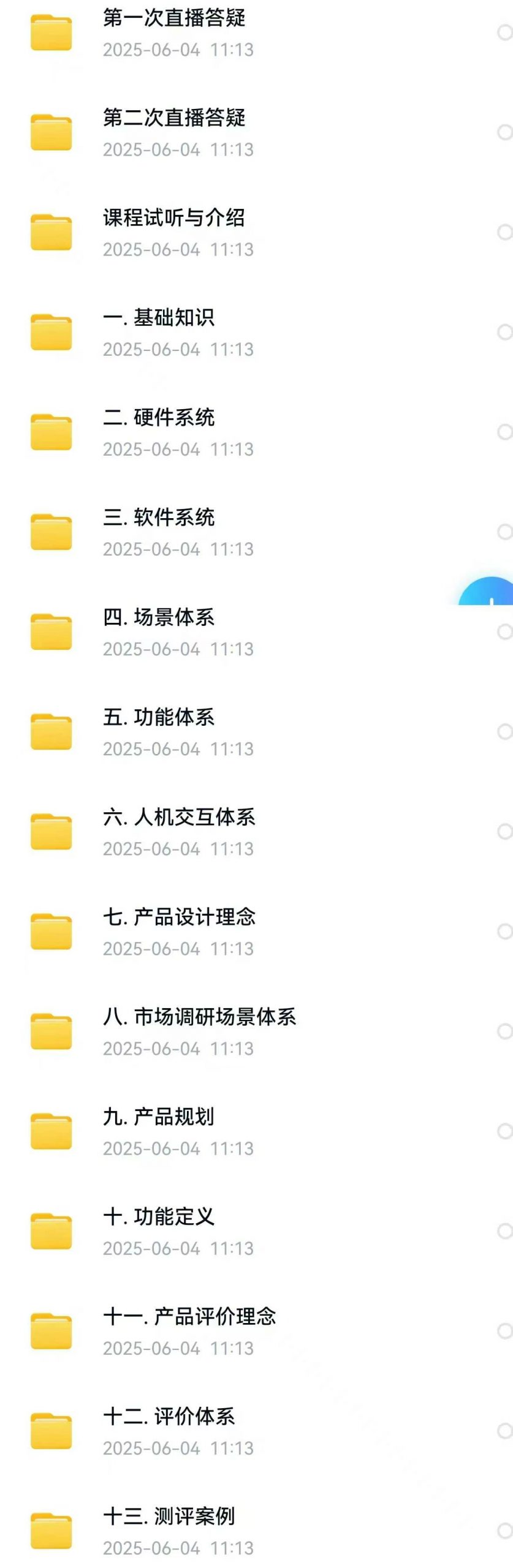This screenshot has width=513, height=1568.
Task: Open folder 五. 功能体系
Action: click(x=159, y=717)
